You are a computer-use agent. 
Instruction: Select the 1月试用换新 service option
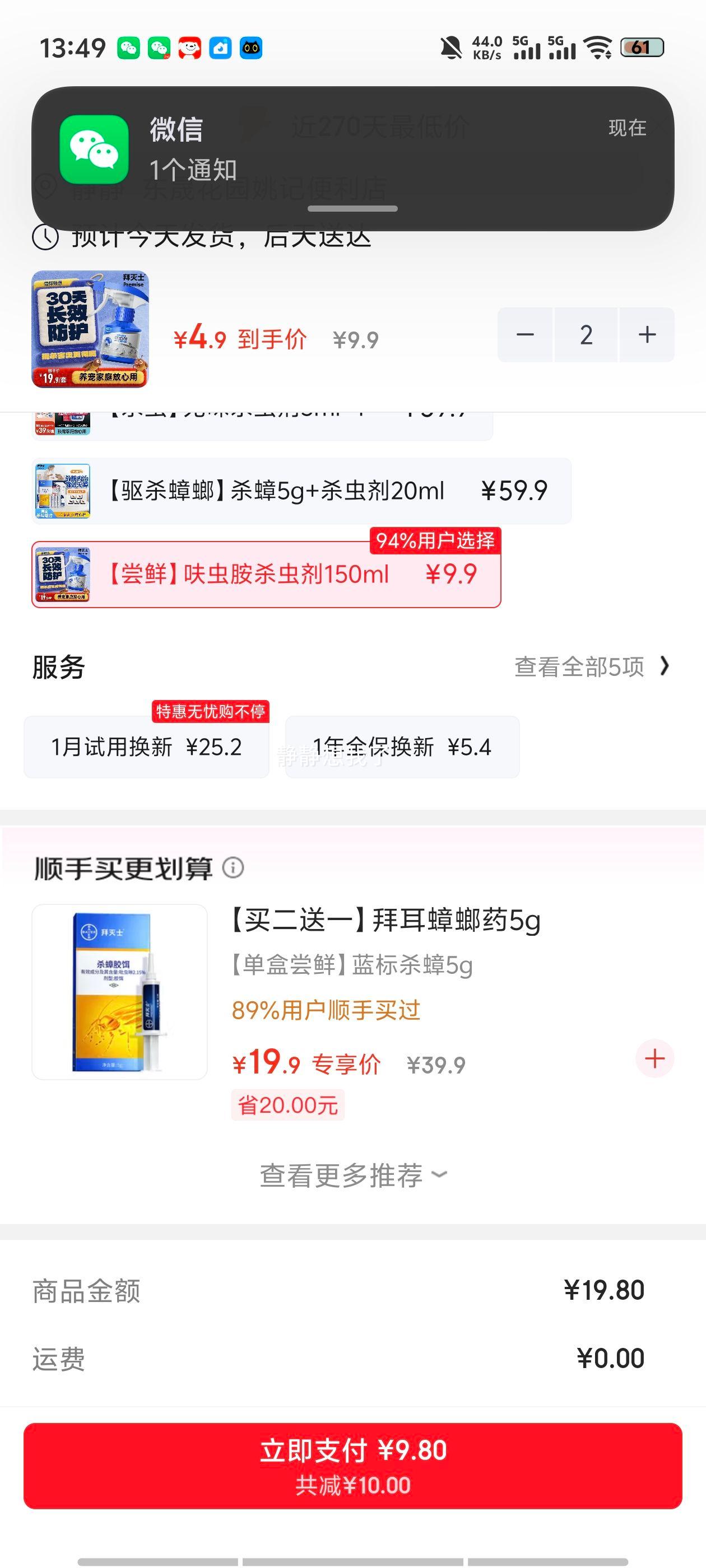pos(145,748)
